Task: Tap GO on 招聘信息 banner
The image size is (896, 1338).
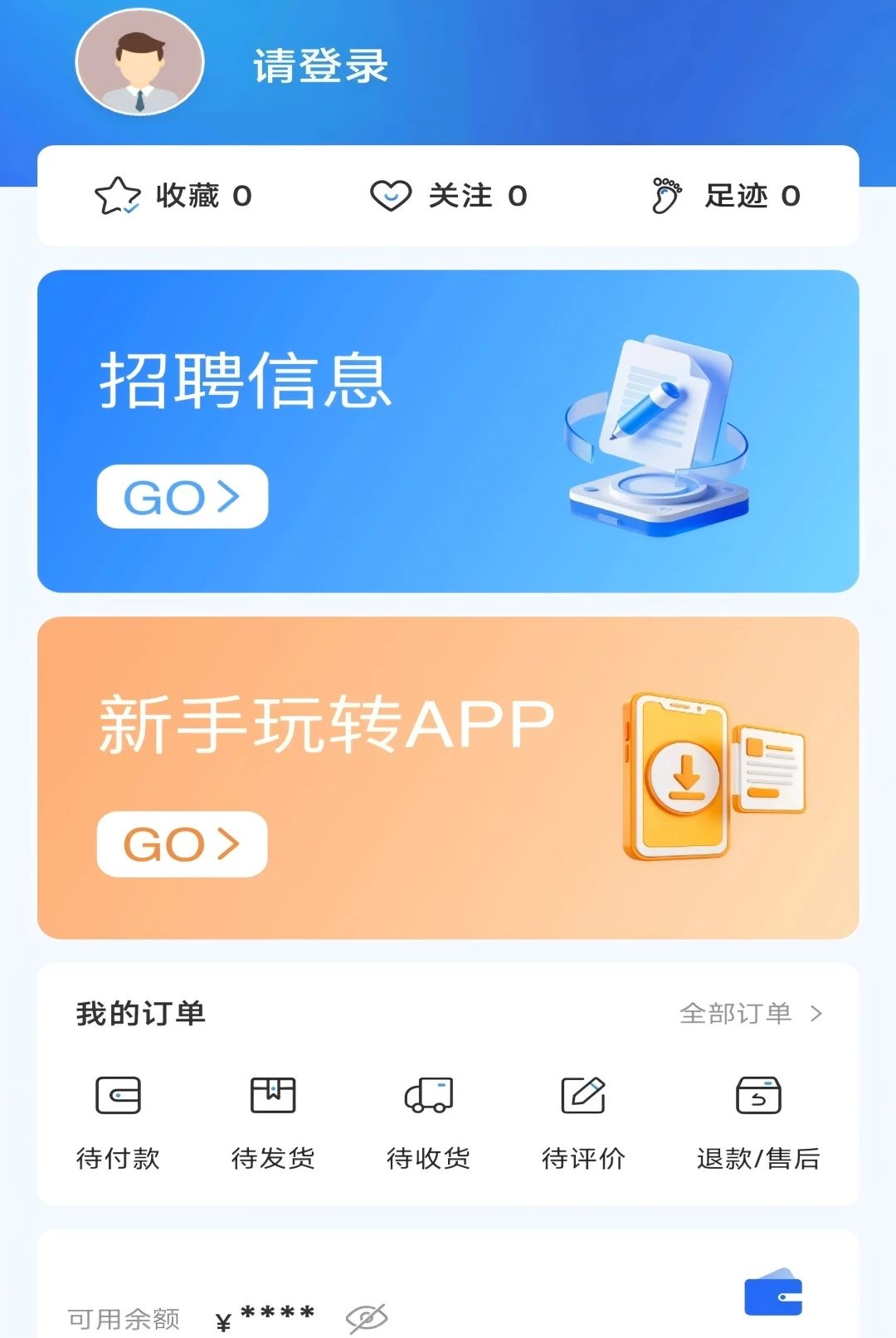Action: click(x=183, y=497)
